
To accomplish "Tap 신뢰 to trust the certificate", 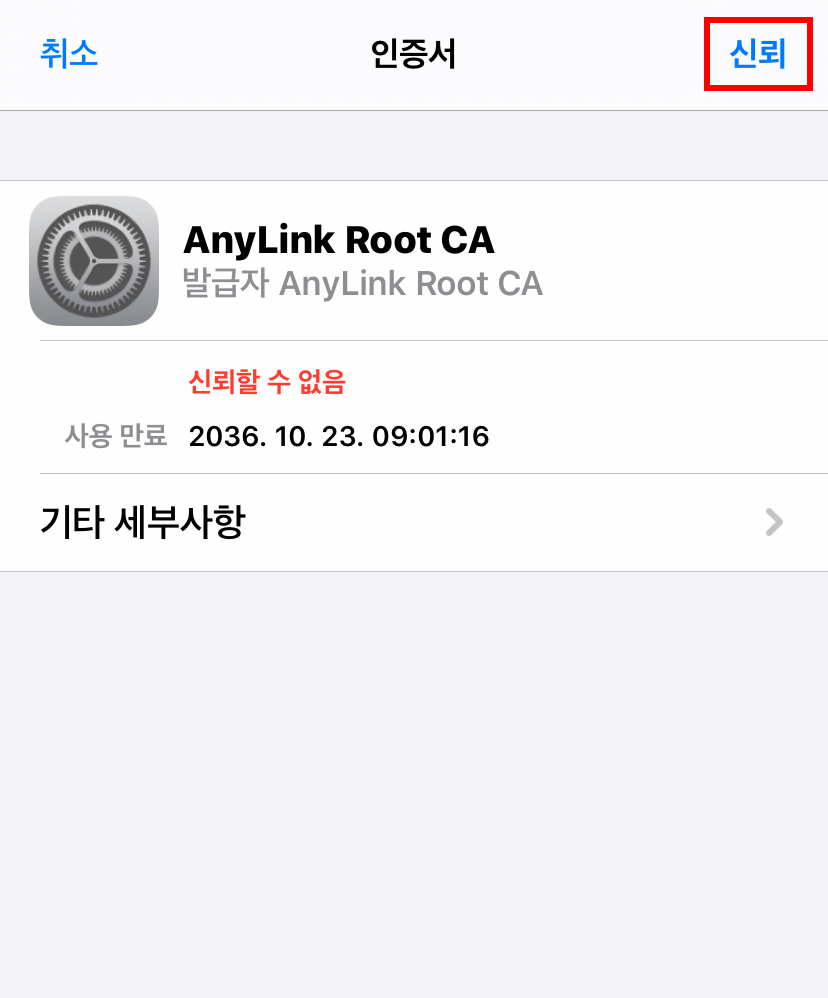I will point(758,54).
